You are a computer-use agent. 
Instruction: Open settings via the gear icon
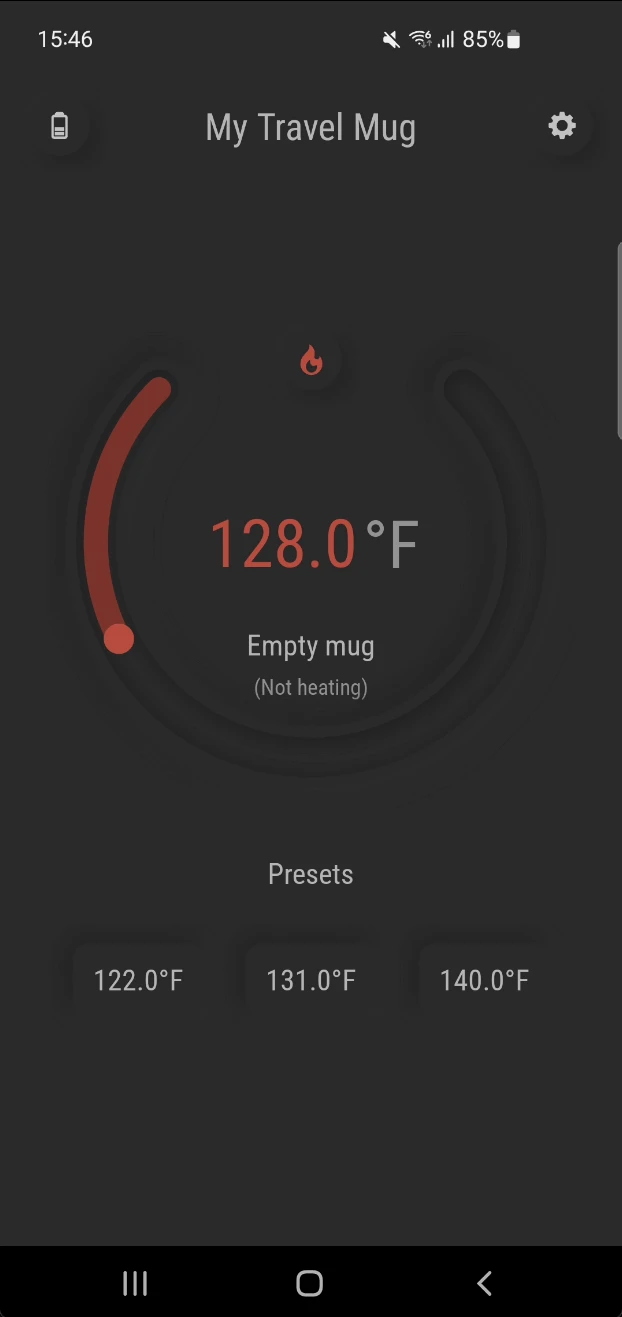click(562, 126)
